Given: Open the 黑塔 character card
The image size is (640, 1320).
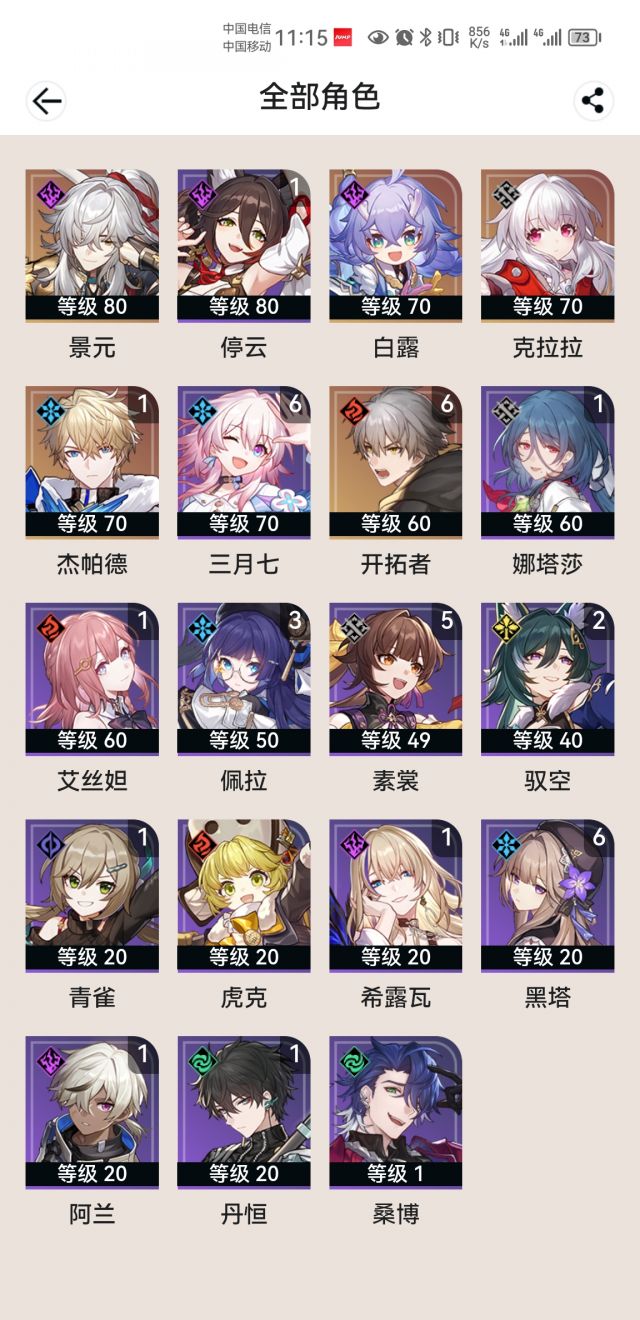Looking at the screenshot, I should point(548,895).
